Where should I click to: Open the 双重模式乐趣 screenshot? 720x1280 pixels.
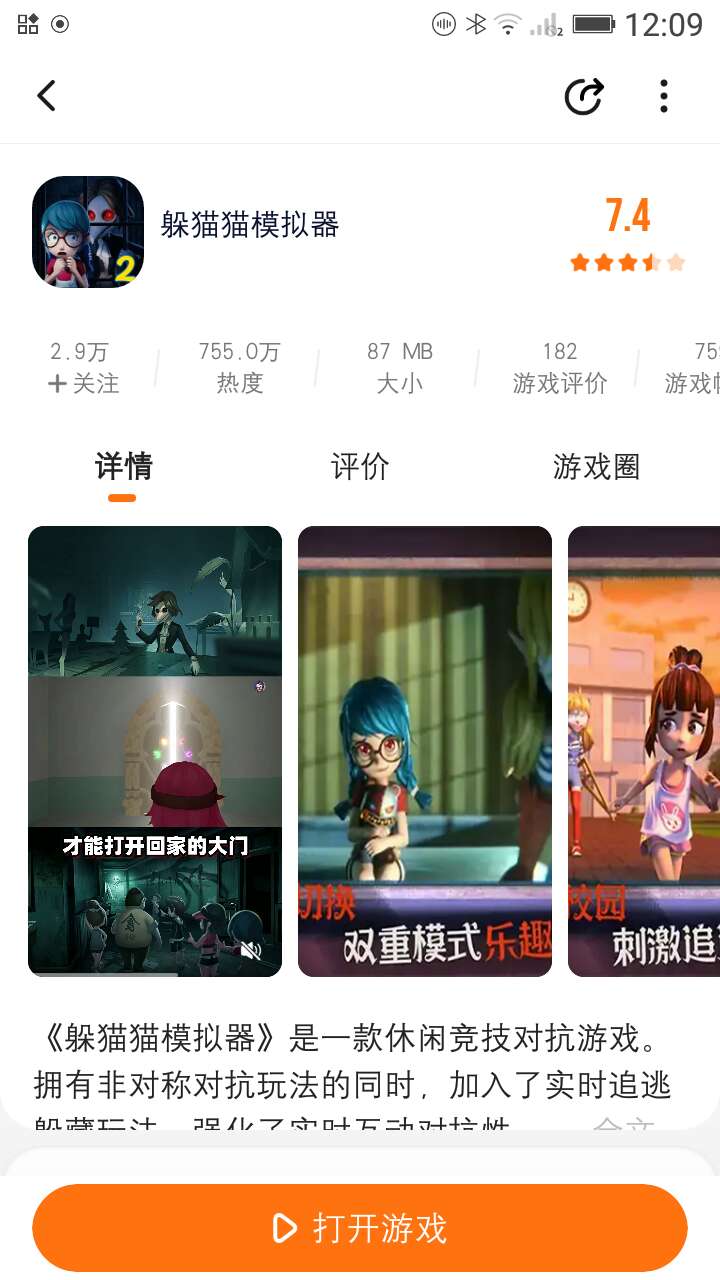[x=425, y=750]
